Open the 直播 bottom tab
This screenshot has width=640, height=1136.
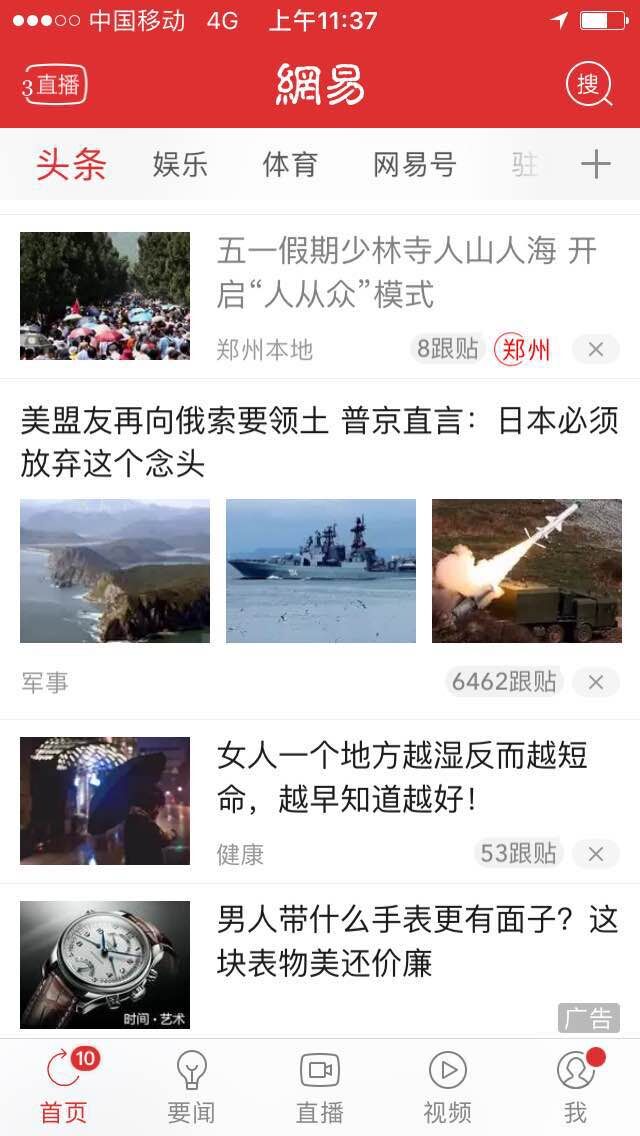(320, 1088)
